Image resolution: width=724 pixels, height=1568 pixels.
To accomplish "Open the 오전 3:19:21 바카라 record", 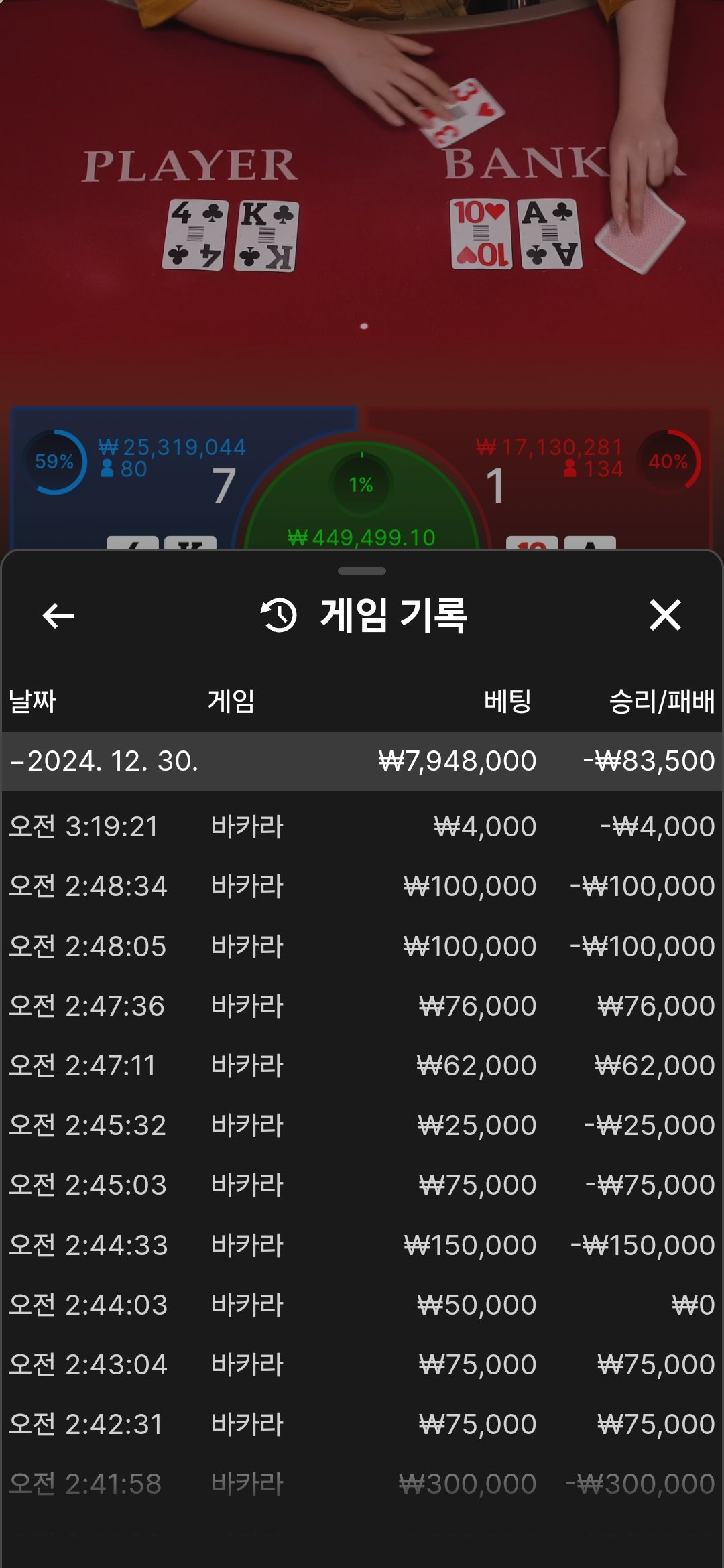I will [x=362, y=826].
